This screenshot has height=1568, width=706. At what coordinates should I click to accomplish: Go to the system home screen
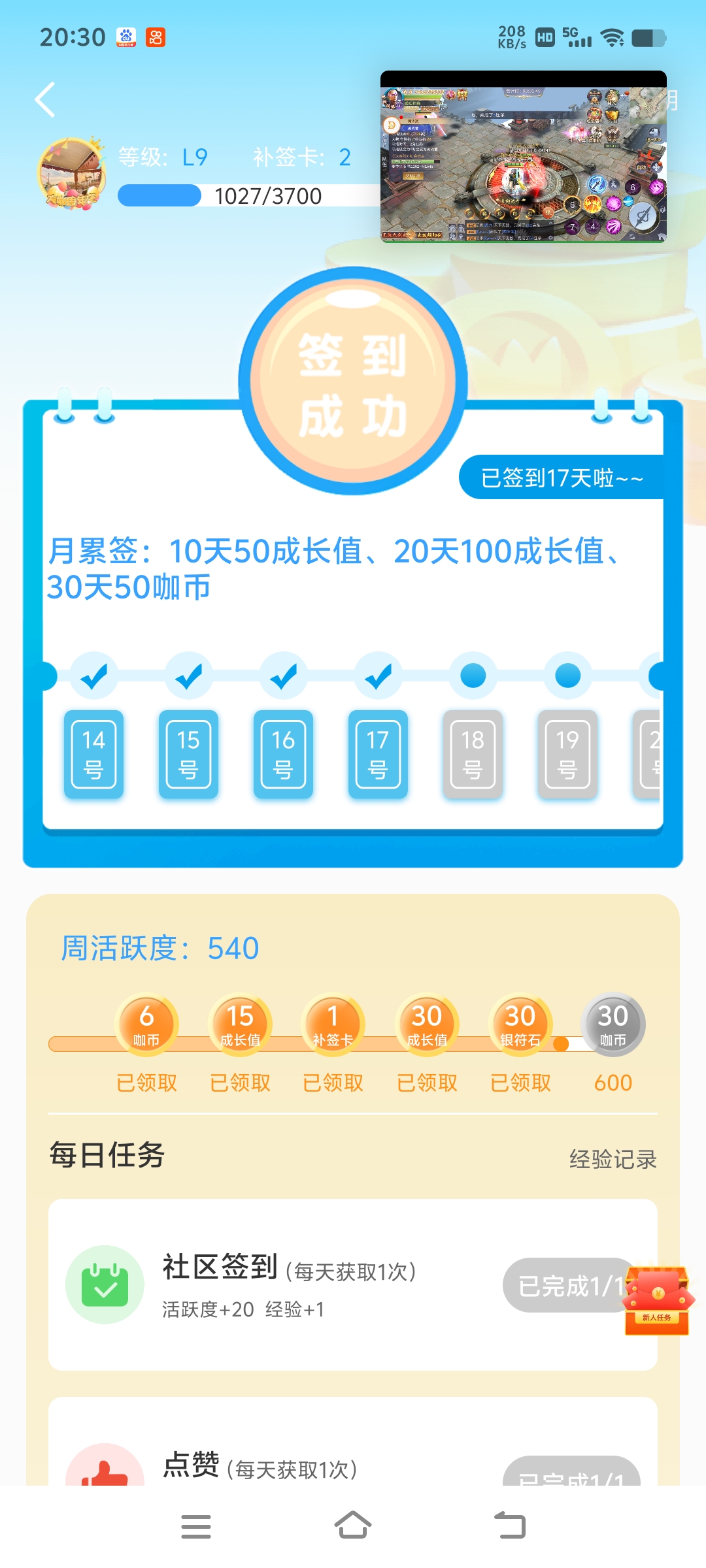(x=353, y=1526)
